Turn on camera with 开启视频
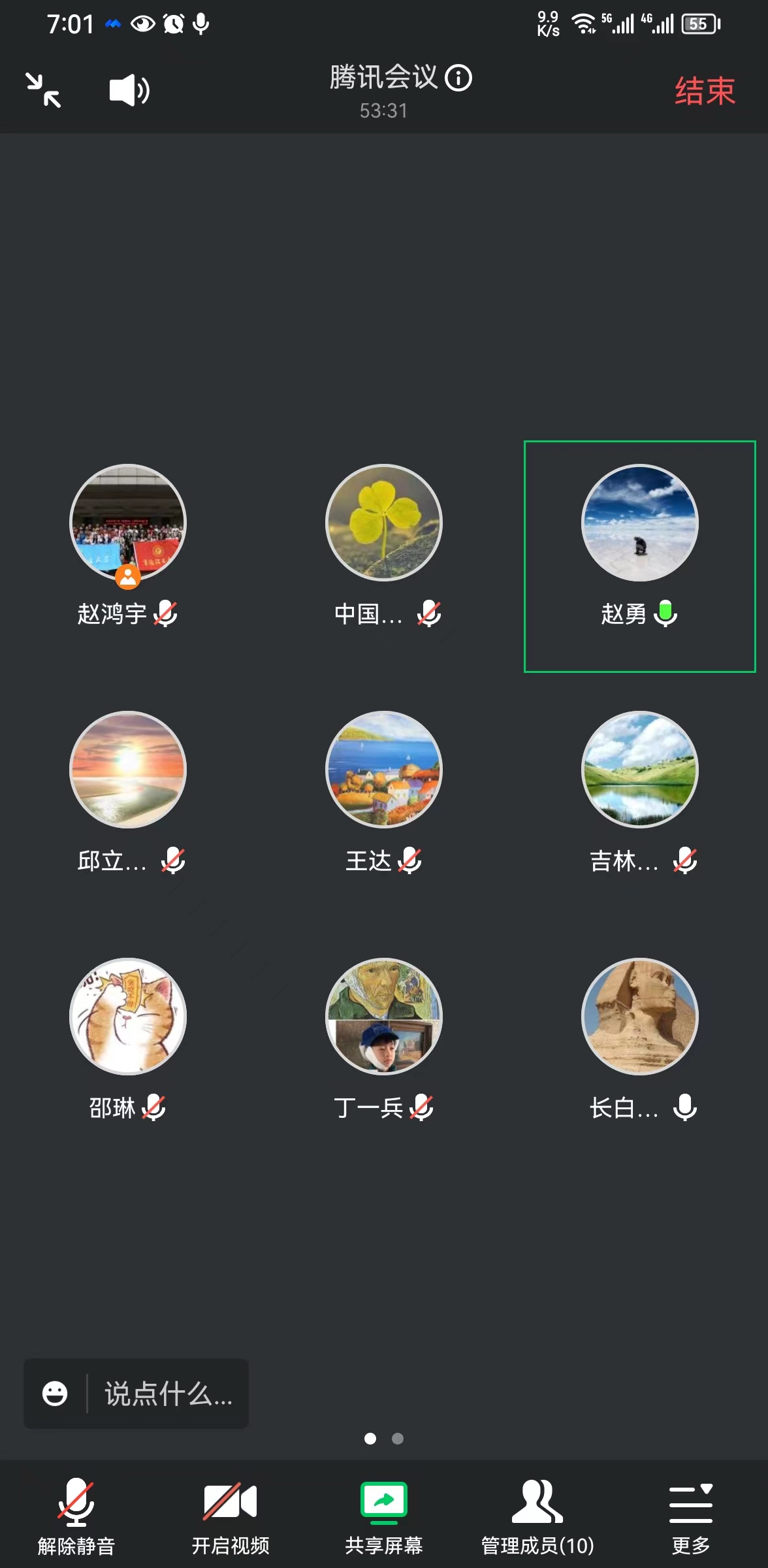The width and height of the screenshot is (768, 1568). click(230, 1516)
